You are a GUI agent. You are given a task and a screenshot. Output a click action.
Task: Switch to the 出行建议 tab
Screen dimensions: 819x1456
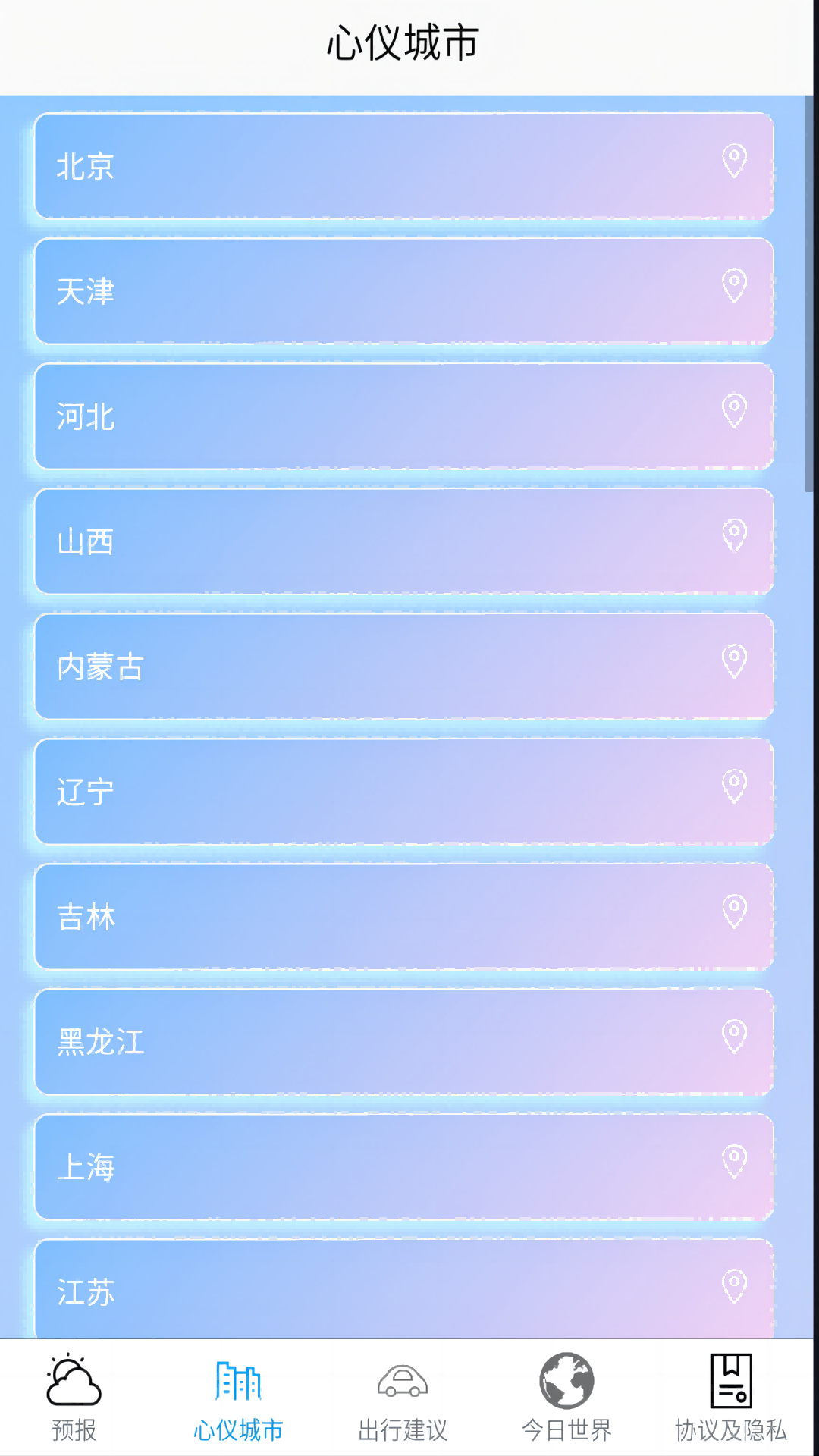(x=403, y=1398)
